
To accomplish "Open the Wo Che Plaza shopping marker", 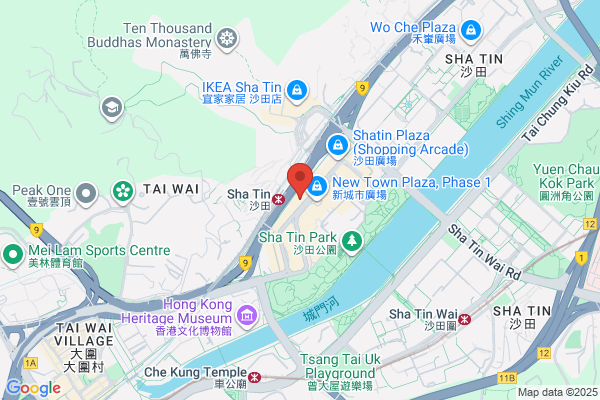I will click(x=471, y=31).
